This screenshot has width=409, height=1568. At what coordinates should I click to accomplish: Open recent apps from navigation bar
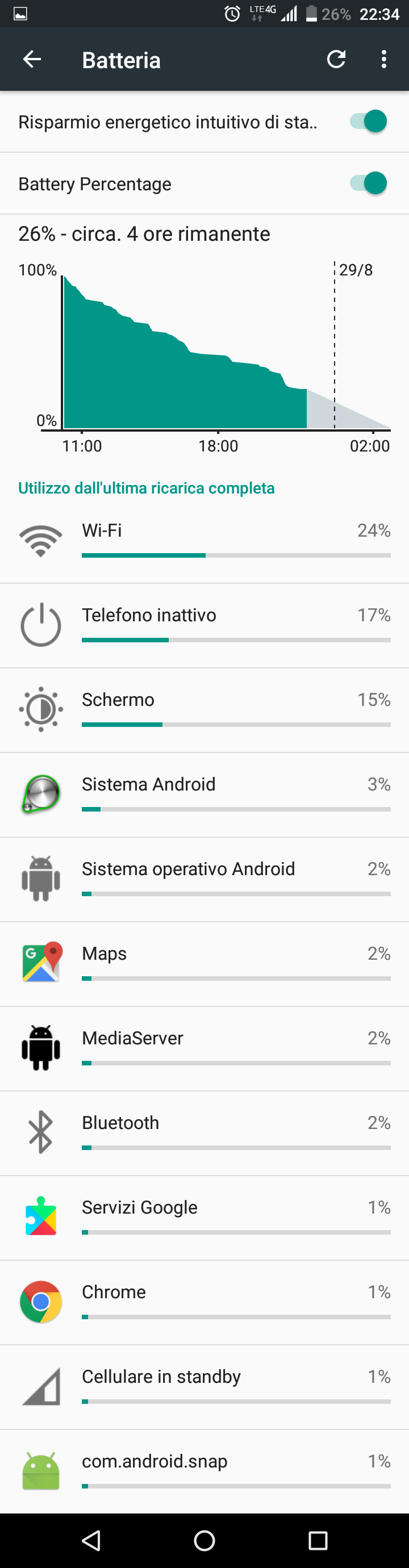(318, 1541)
